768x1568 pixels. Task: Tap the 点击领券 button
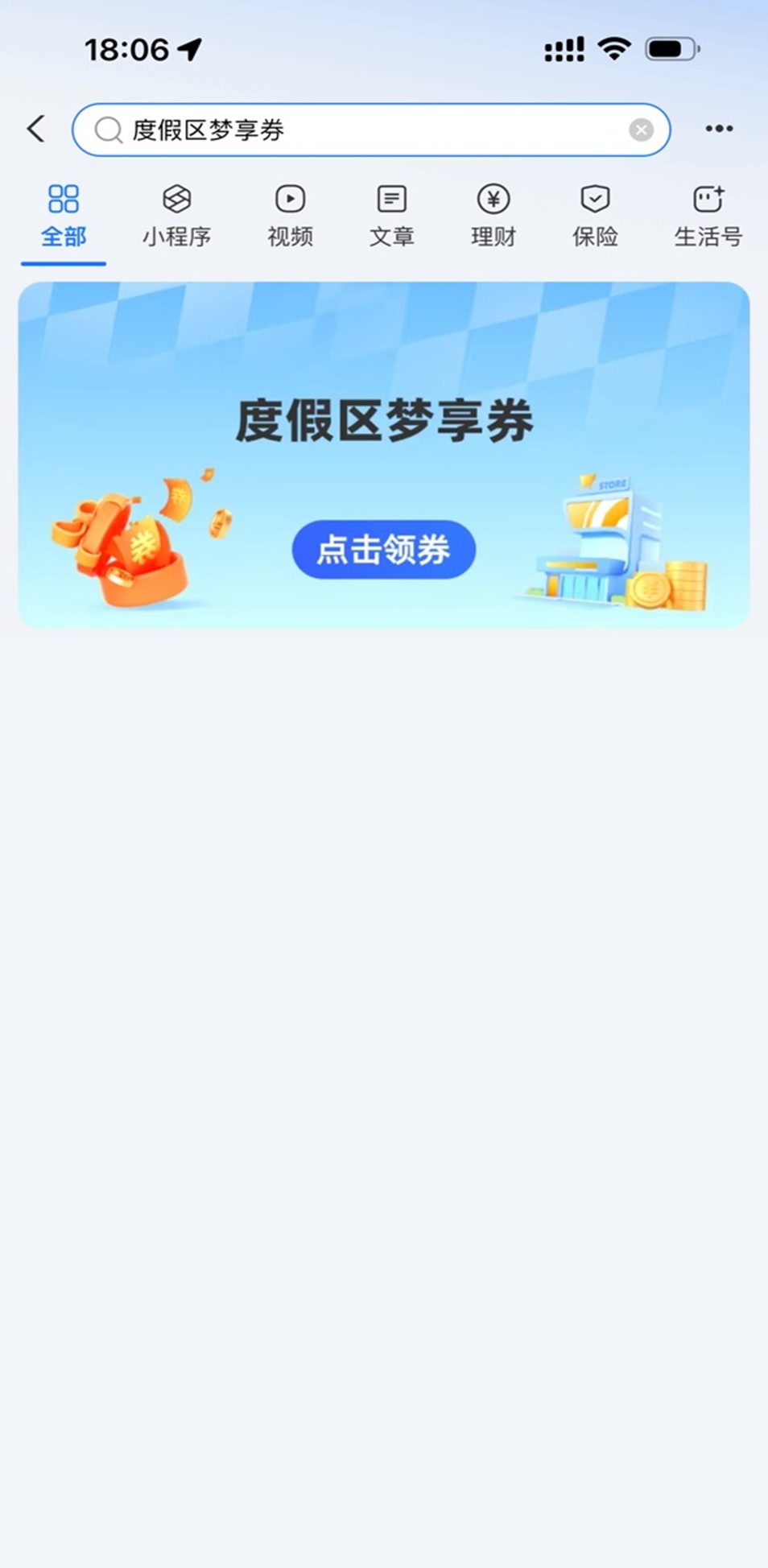pos(384,550)
